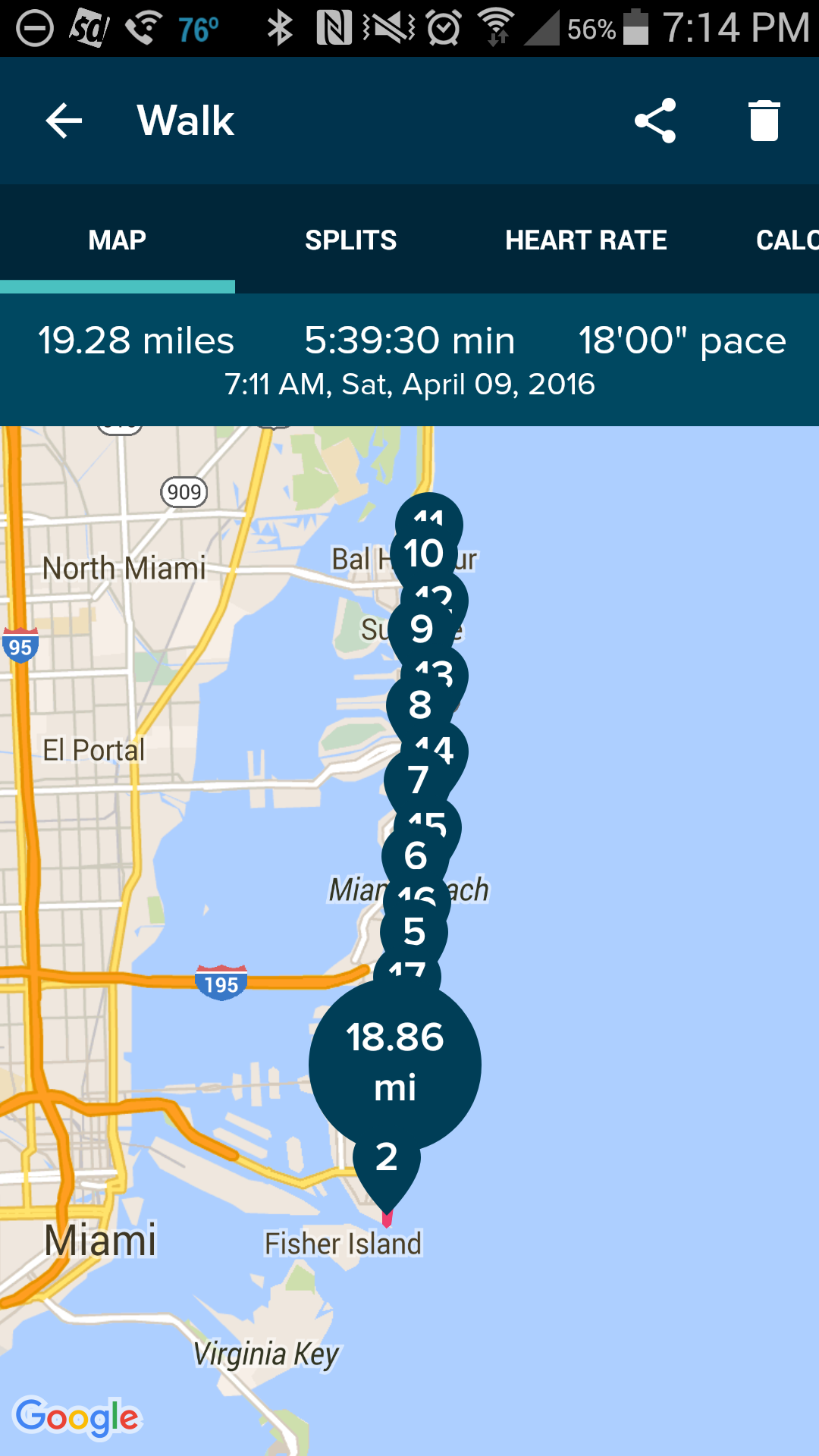The image size is (819, 1456).
Task: Go back from the Walk screen
Action: [64, 121]
